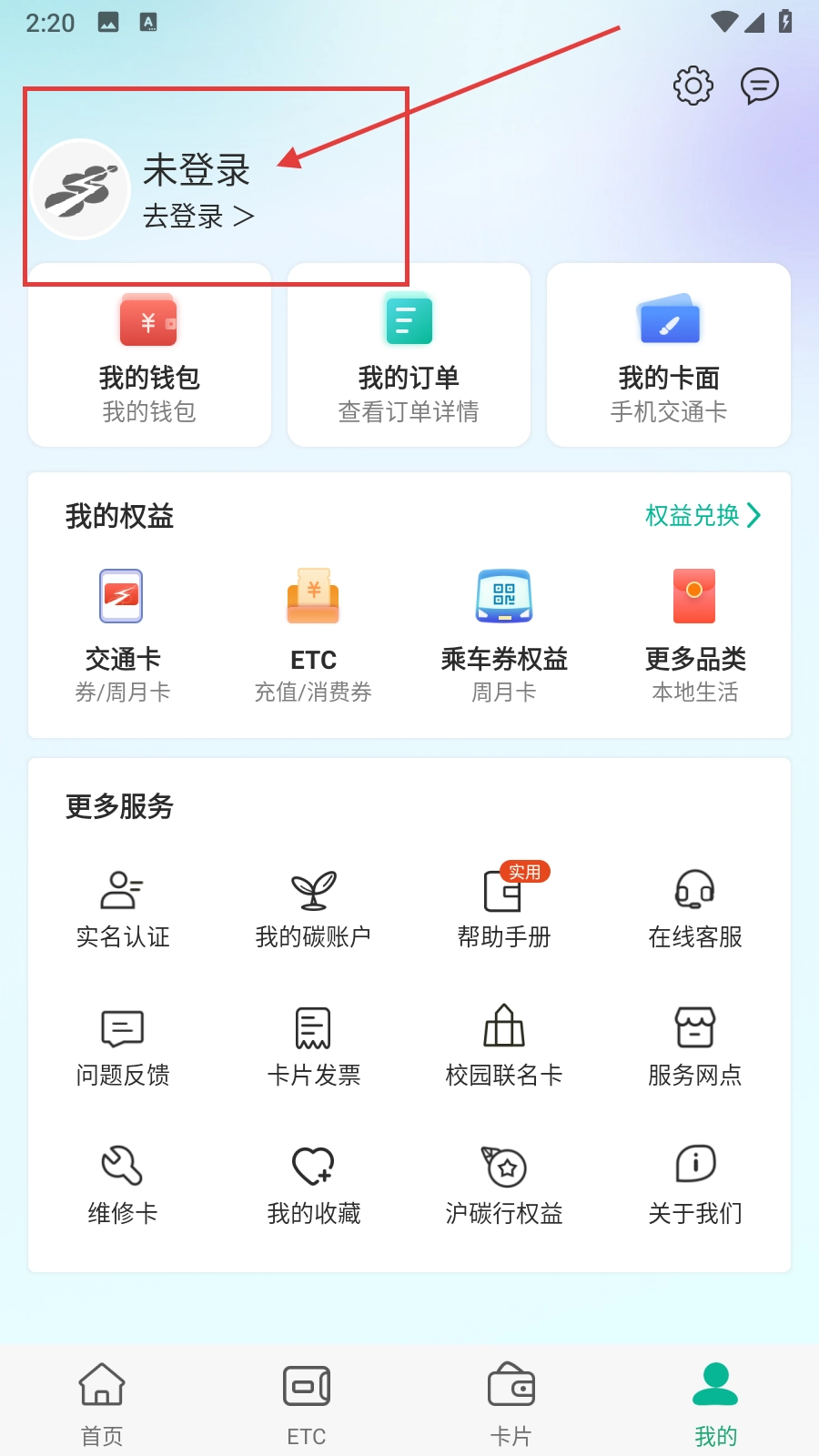Viewport: 819px width, 1456px height.
Task: Open 交通卡 benefits
Action: tap(122, 634)
